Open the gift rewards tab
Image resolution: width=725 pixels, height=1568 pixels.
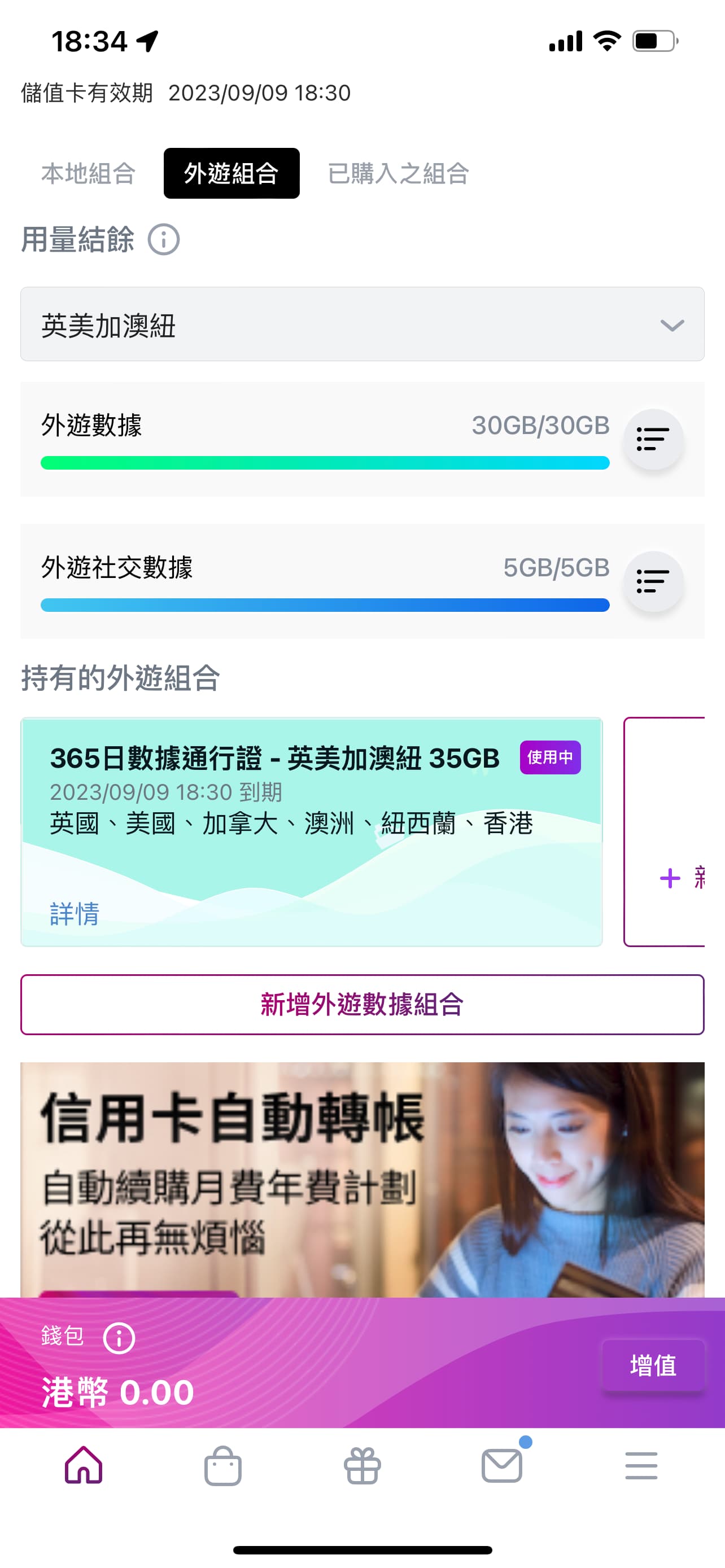tap(362, 1465)
